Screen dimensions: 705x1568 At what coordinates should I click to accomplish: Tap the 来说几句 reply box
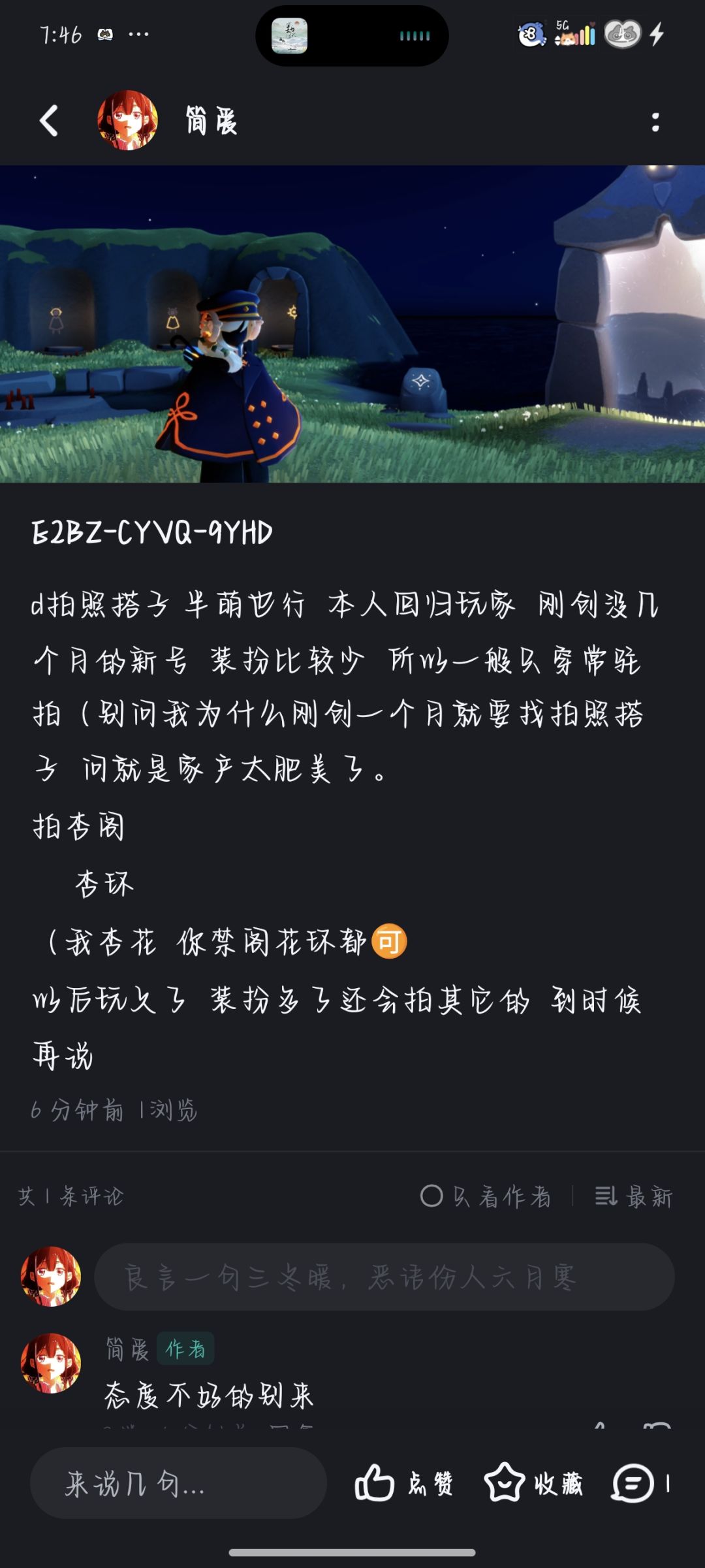pos(178,1483)
